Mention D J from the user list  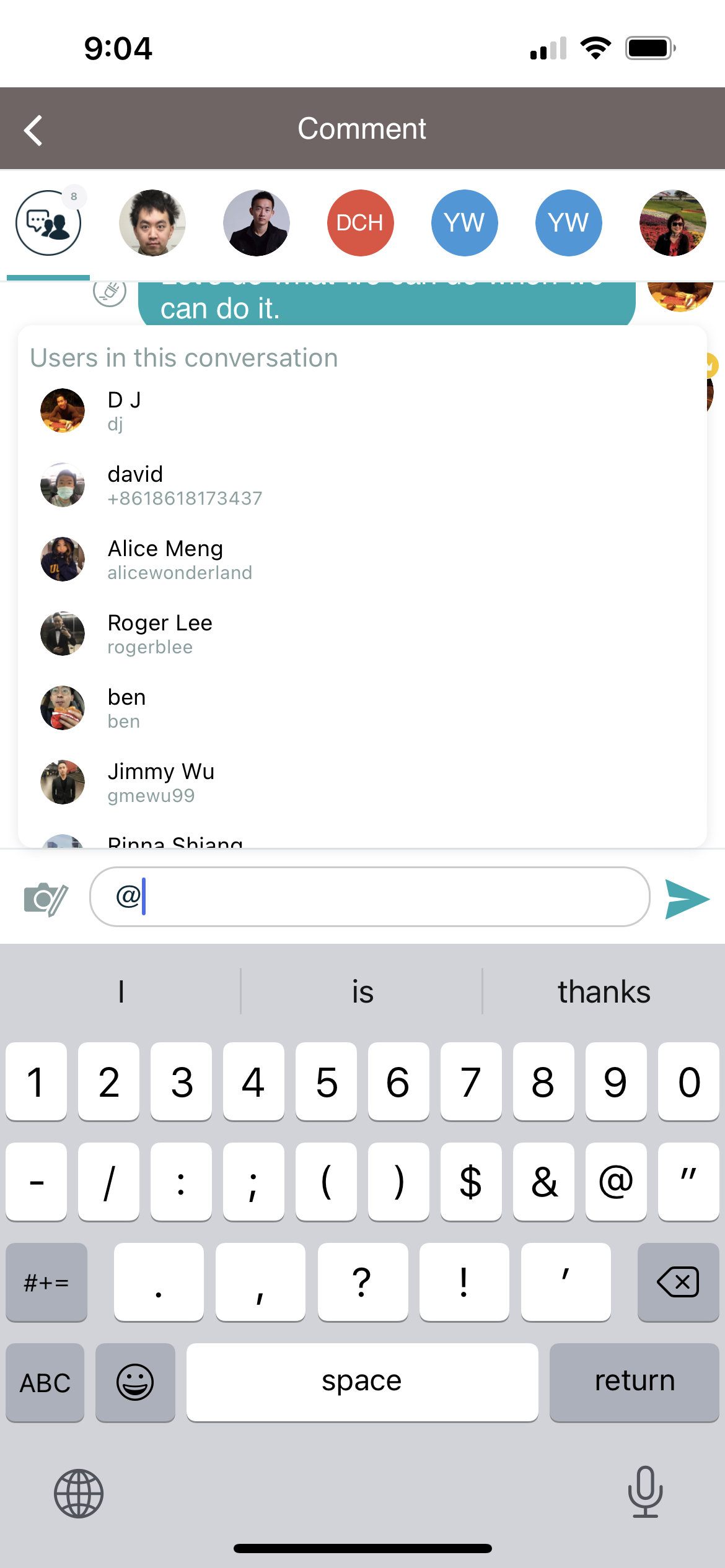tap(124, 411)
